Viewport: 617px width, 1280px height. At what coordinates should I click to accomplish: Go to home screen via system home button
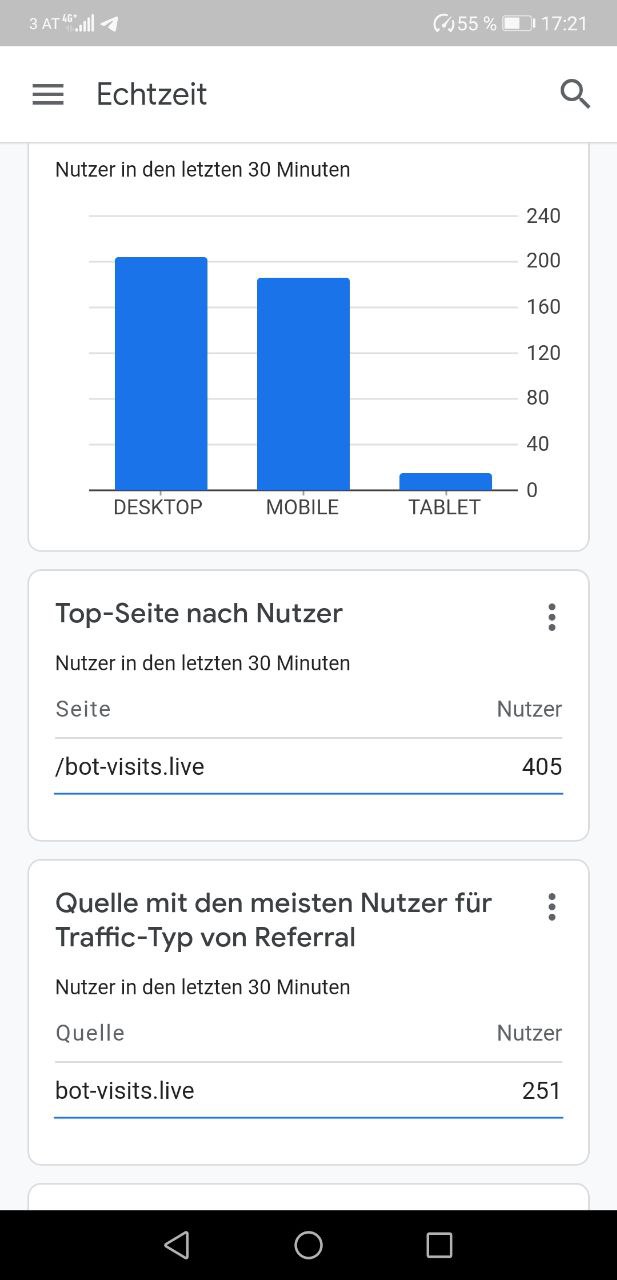pos(308,1245)
